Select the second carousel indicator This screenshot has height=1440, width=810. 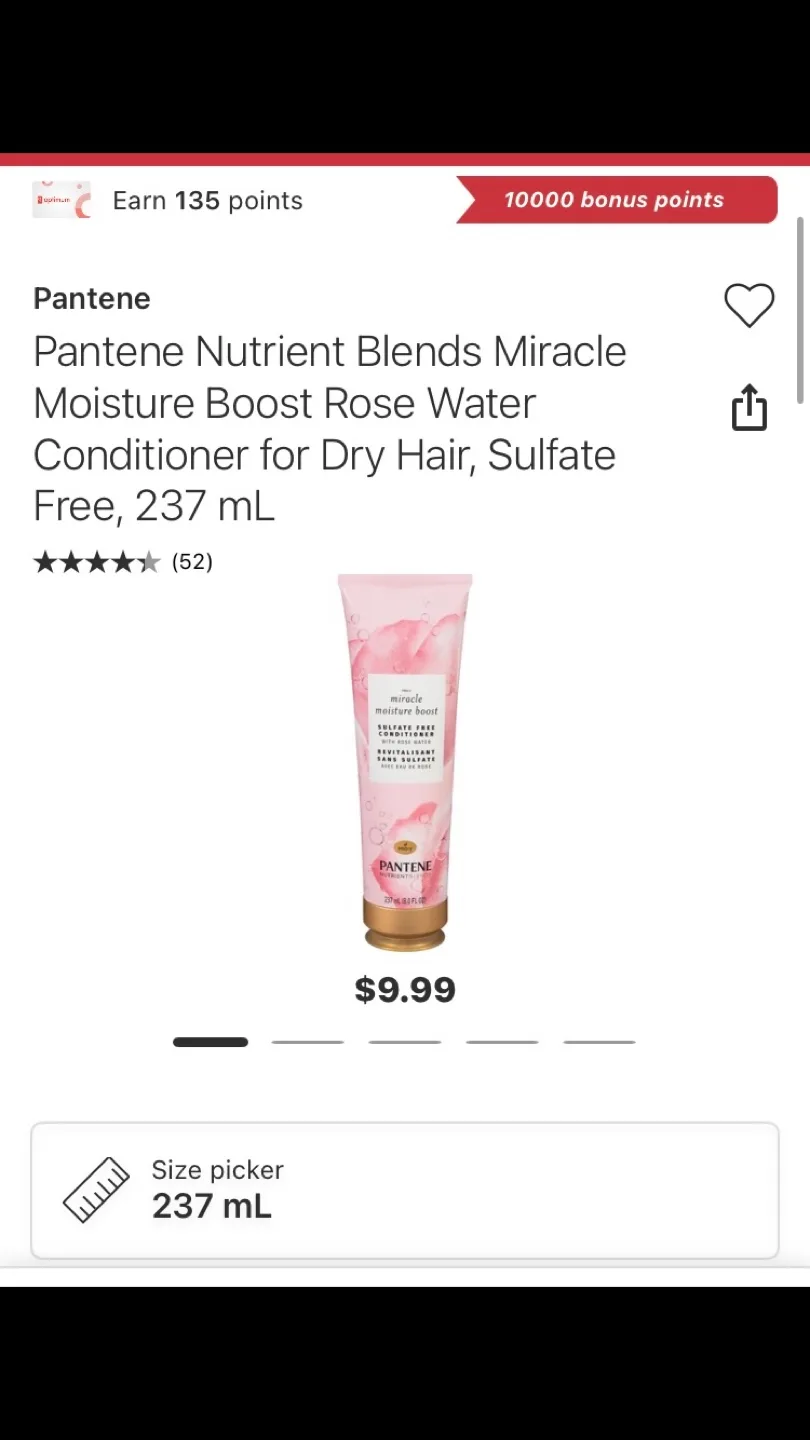click(x=307, y=1041)
